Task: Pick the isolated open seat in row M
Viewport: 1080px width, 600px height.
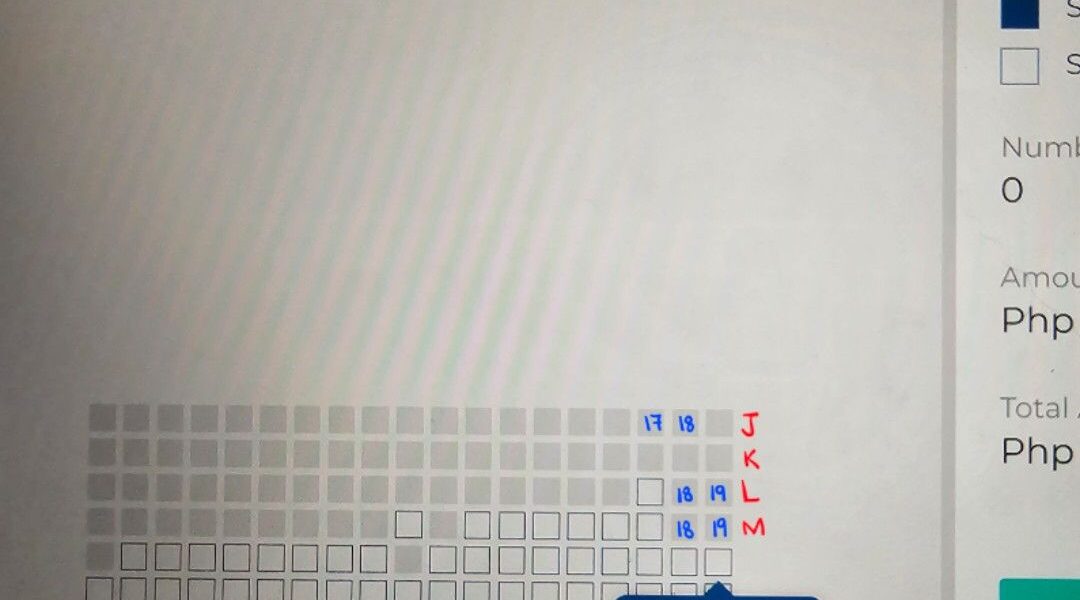Action: (408, 525)
